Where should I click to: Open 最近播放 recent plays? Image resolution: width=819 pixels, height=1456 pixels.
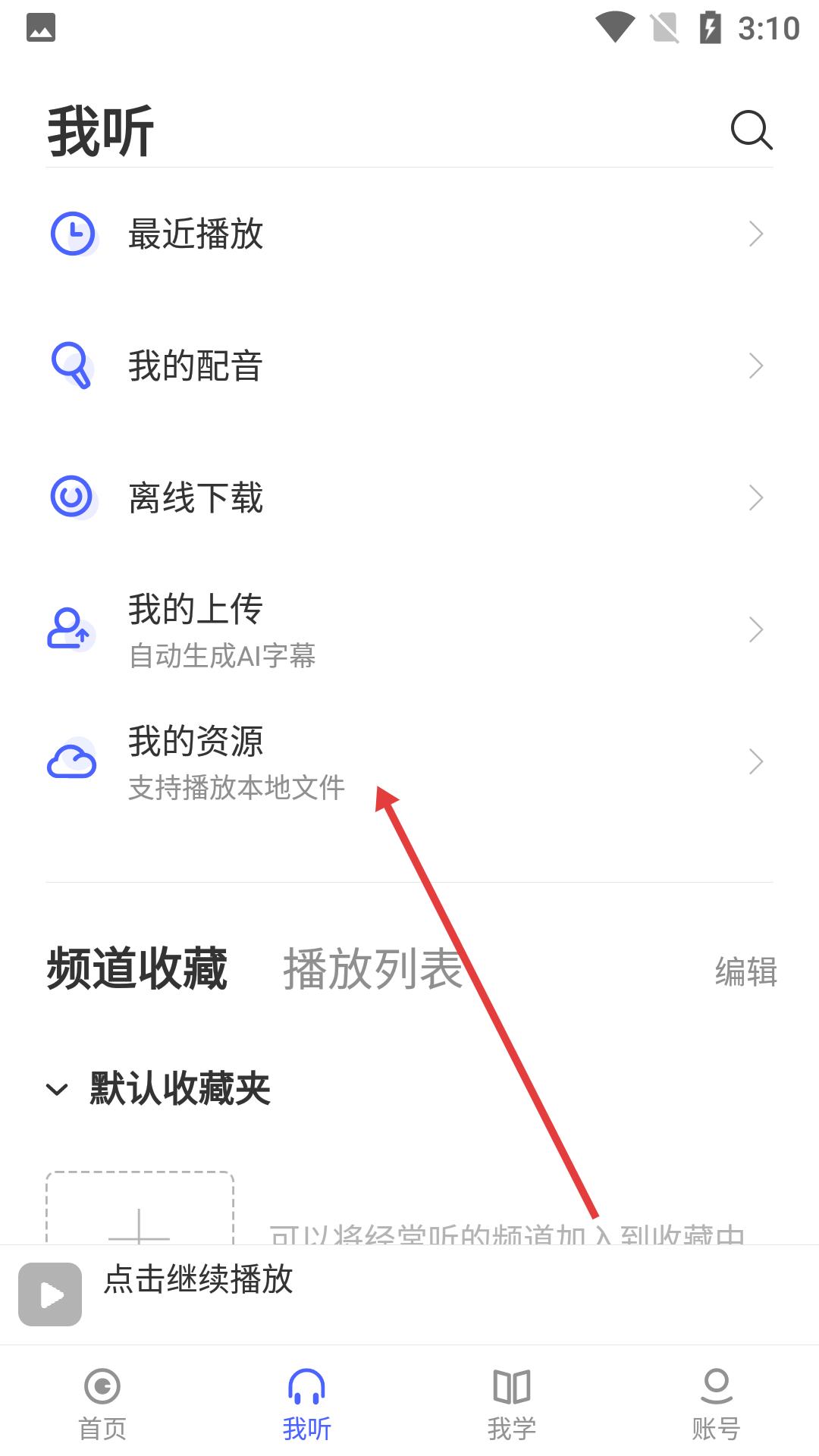point(409,234)
